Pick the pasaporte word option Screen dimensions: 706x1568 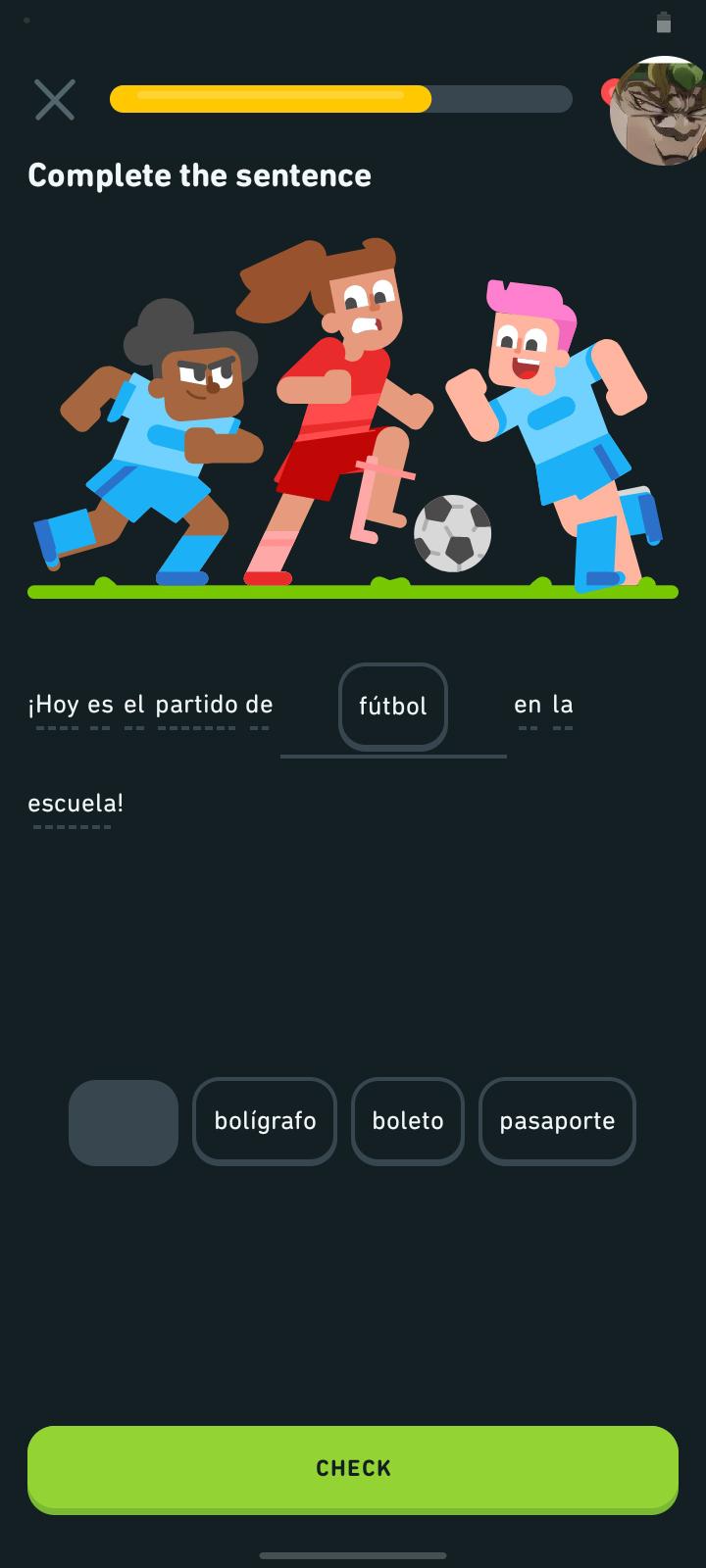[557, 1121]
